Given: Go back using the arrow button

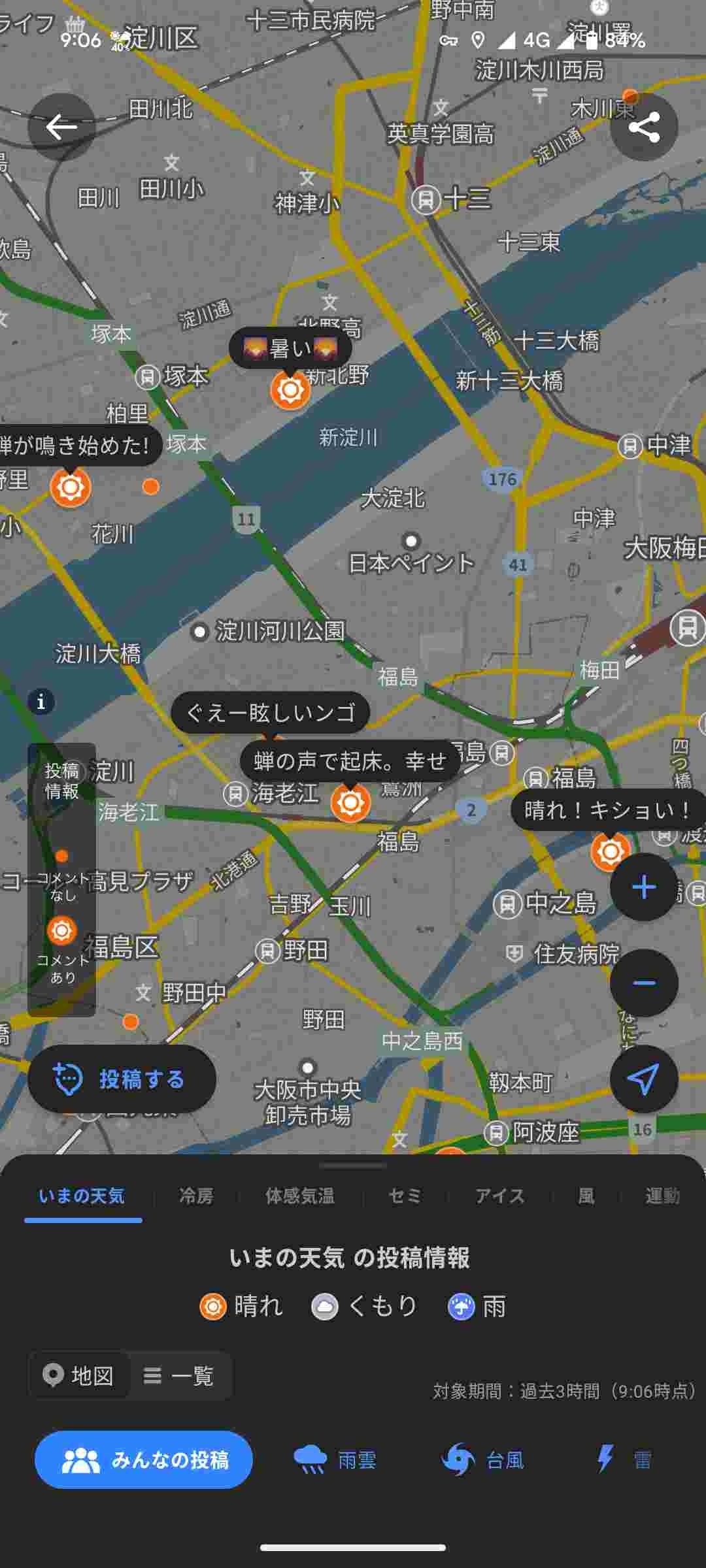Looking at the screenshot, I should tap(61, 127).
